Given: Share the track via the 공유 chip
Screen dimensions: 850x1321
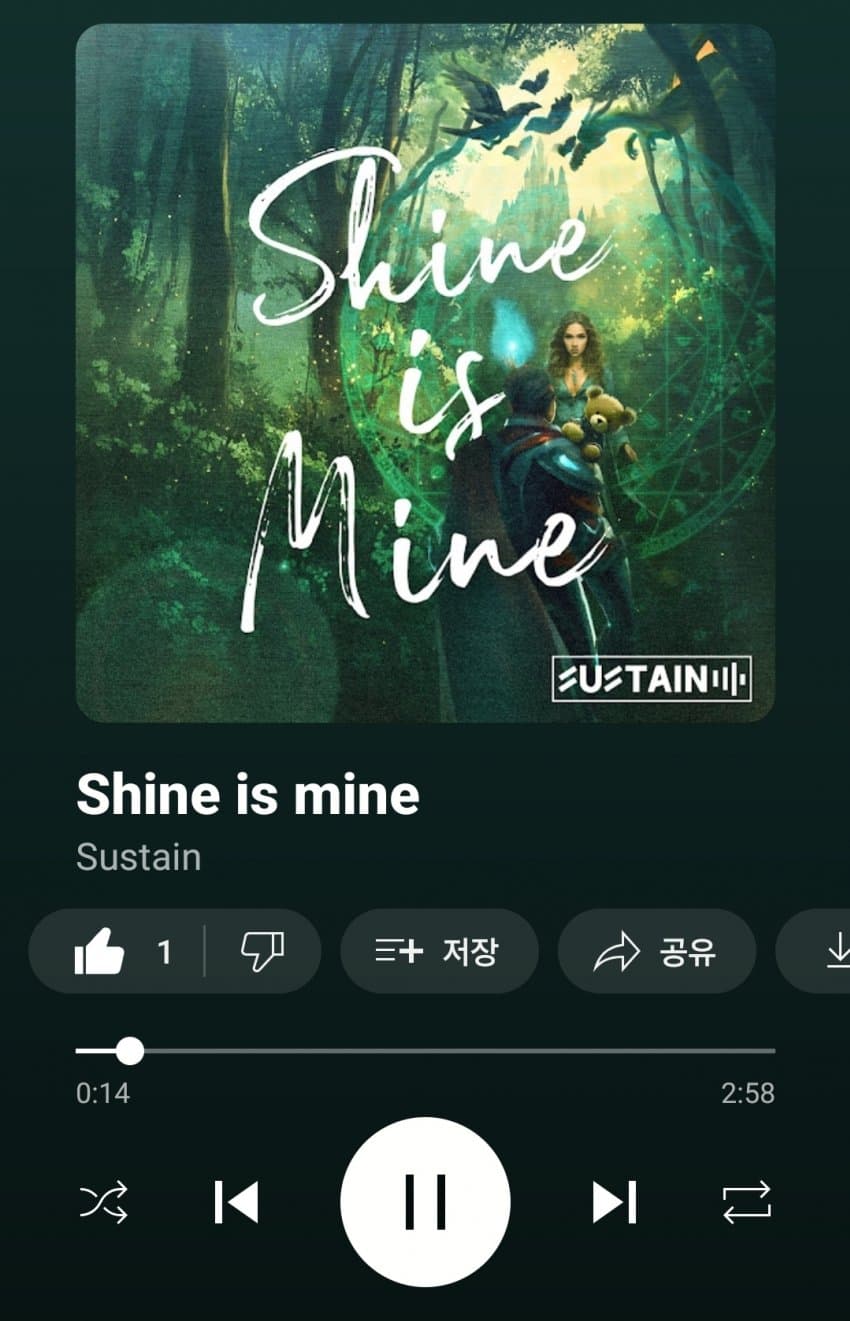Looking at the screenshot, I should click(x=656, y=952).
